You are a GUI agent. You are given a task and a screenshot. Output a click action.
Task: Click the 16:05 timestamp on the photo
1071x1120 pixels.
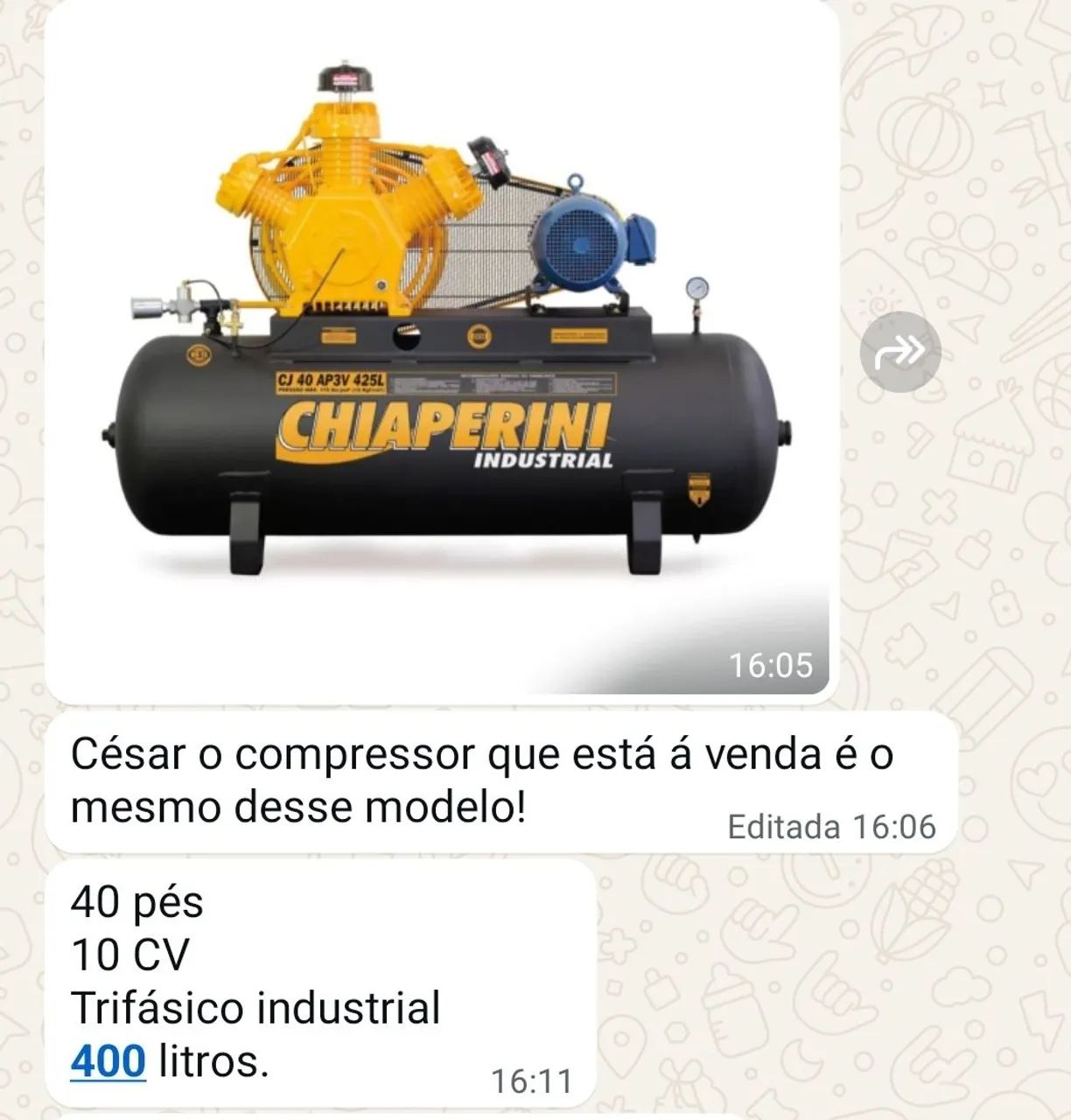[x=772, y=665]
